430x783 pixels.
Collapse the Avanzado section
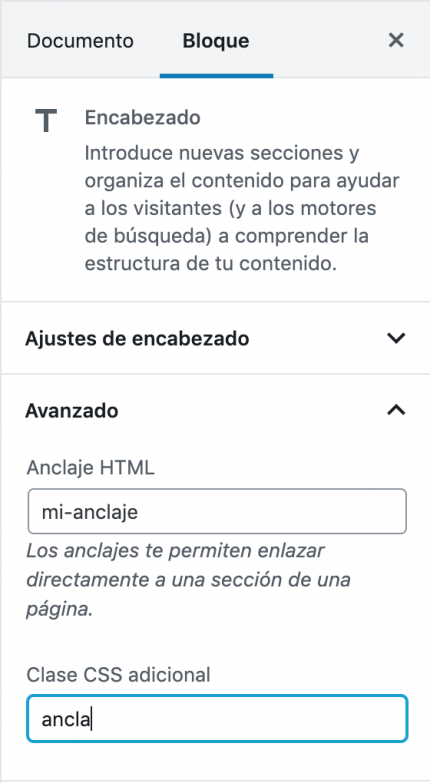215,410
